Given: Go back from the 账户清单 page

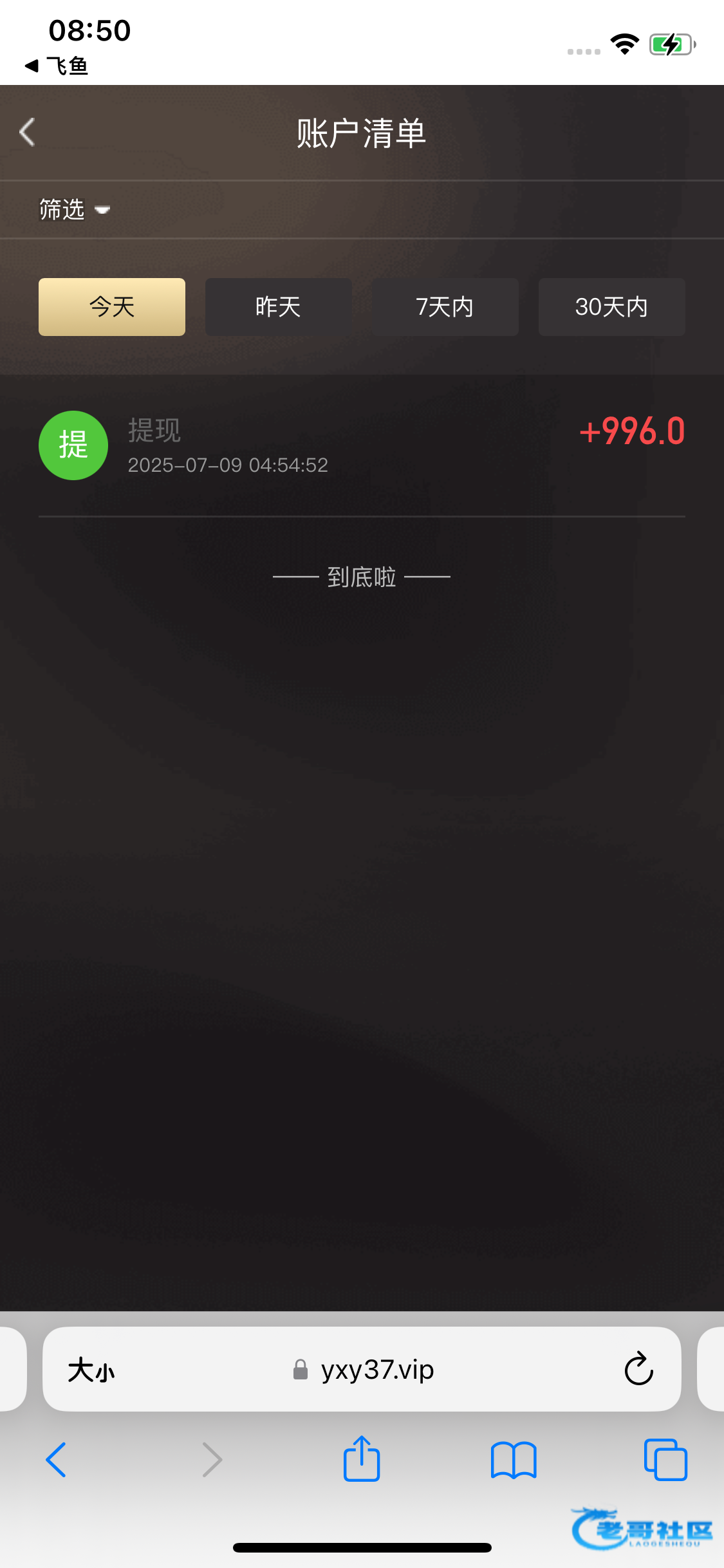Looking at the screenshot, I should pos(28,133).
